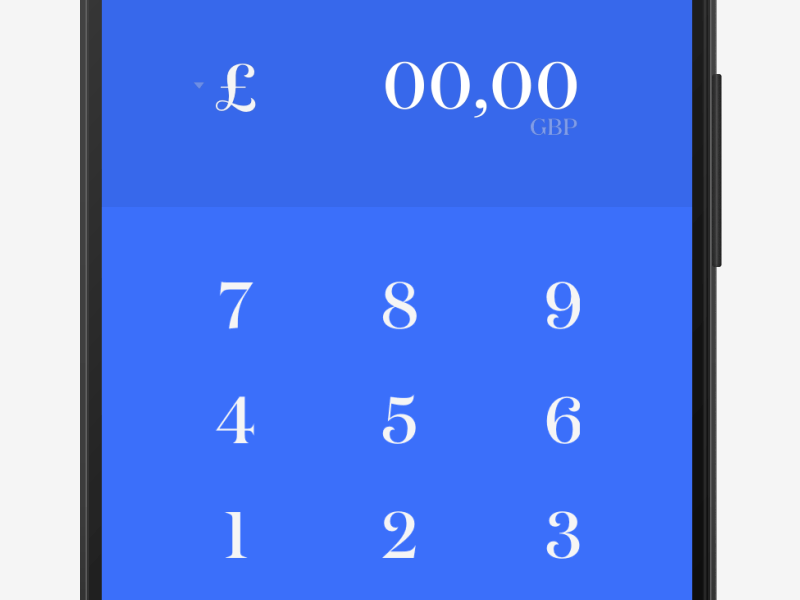
Task: Tap the 1 key
Action: (235, 535)
